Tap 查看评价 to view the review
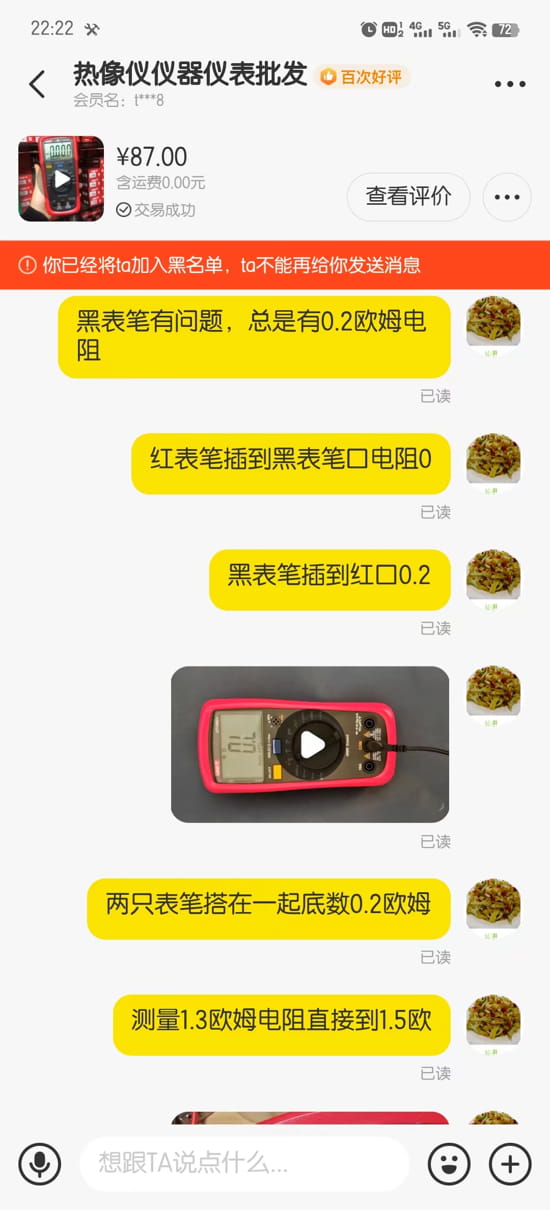This screenshot has height=1210, width=550. (408, 196)
